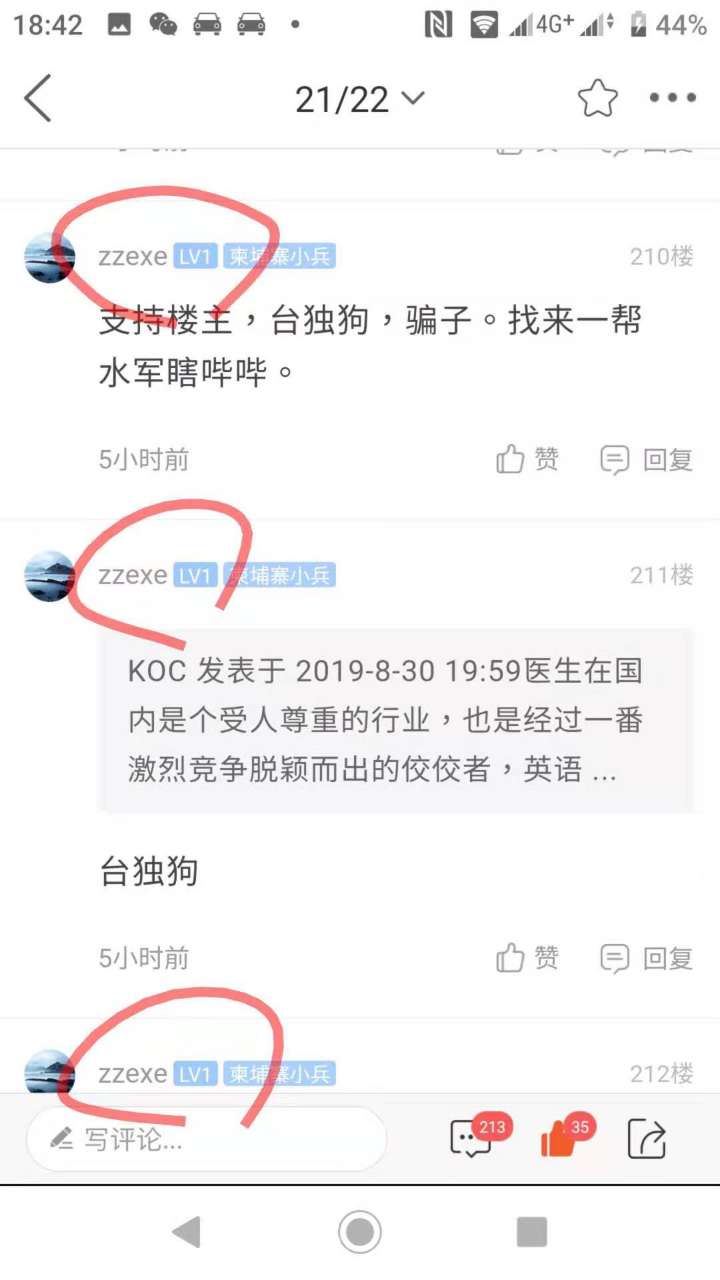720x1280 pixels.
Task: Favorite this thread with the star icon
Action: click(597, 99)
